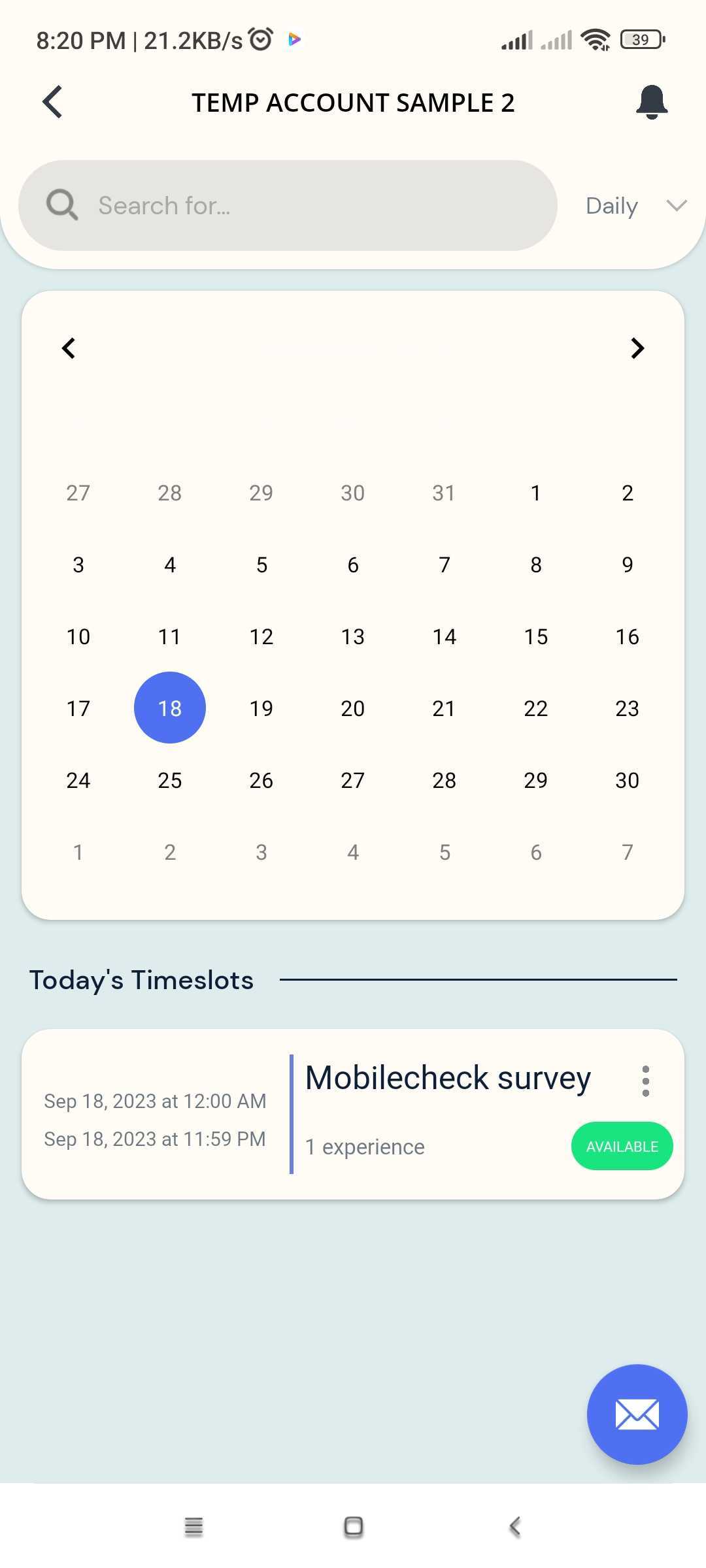
Task: Go to the previous month in calendar
Action: (69, 348)
